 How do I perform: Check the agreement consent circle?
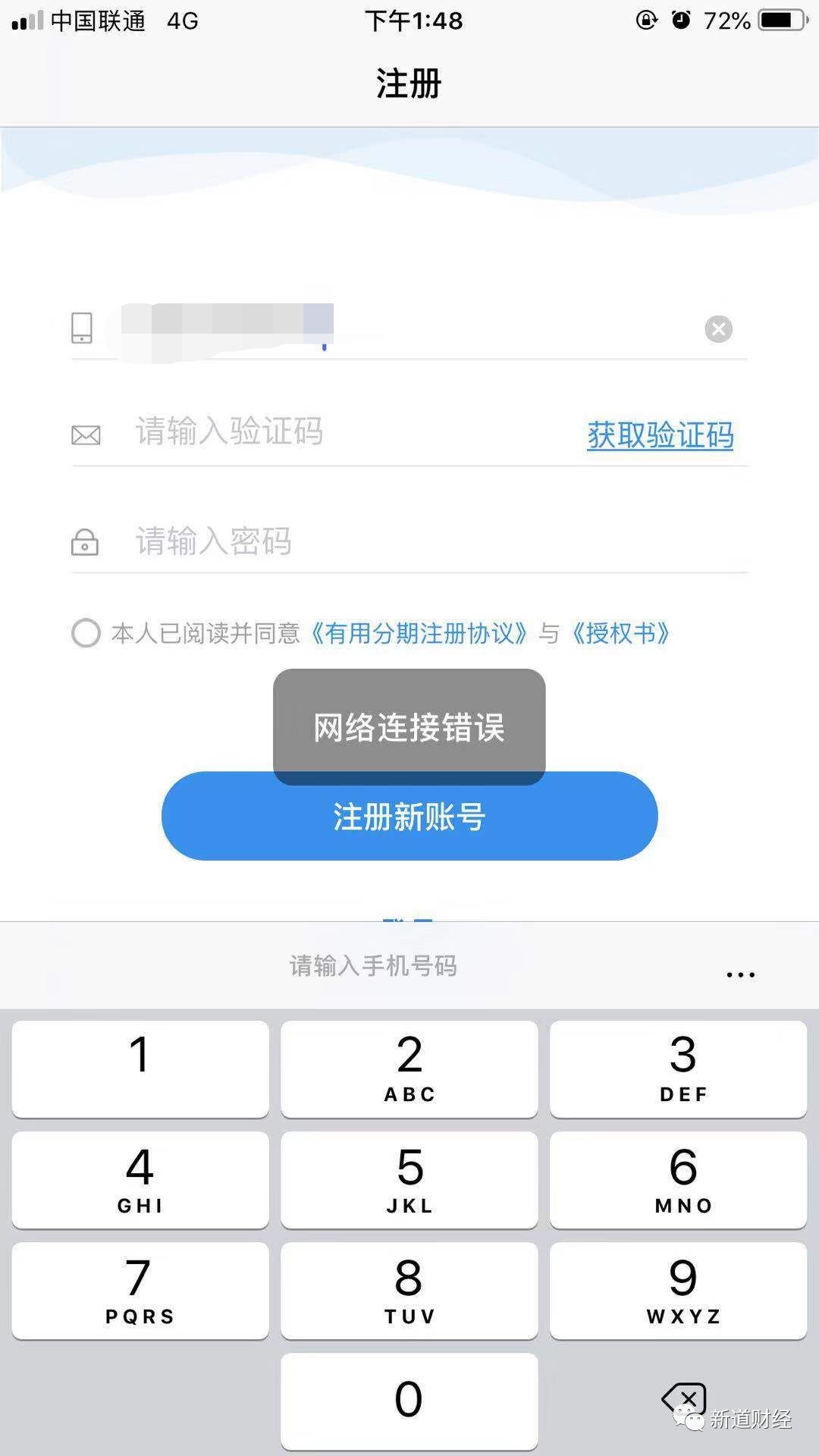click(x=86, y=633)
